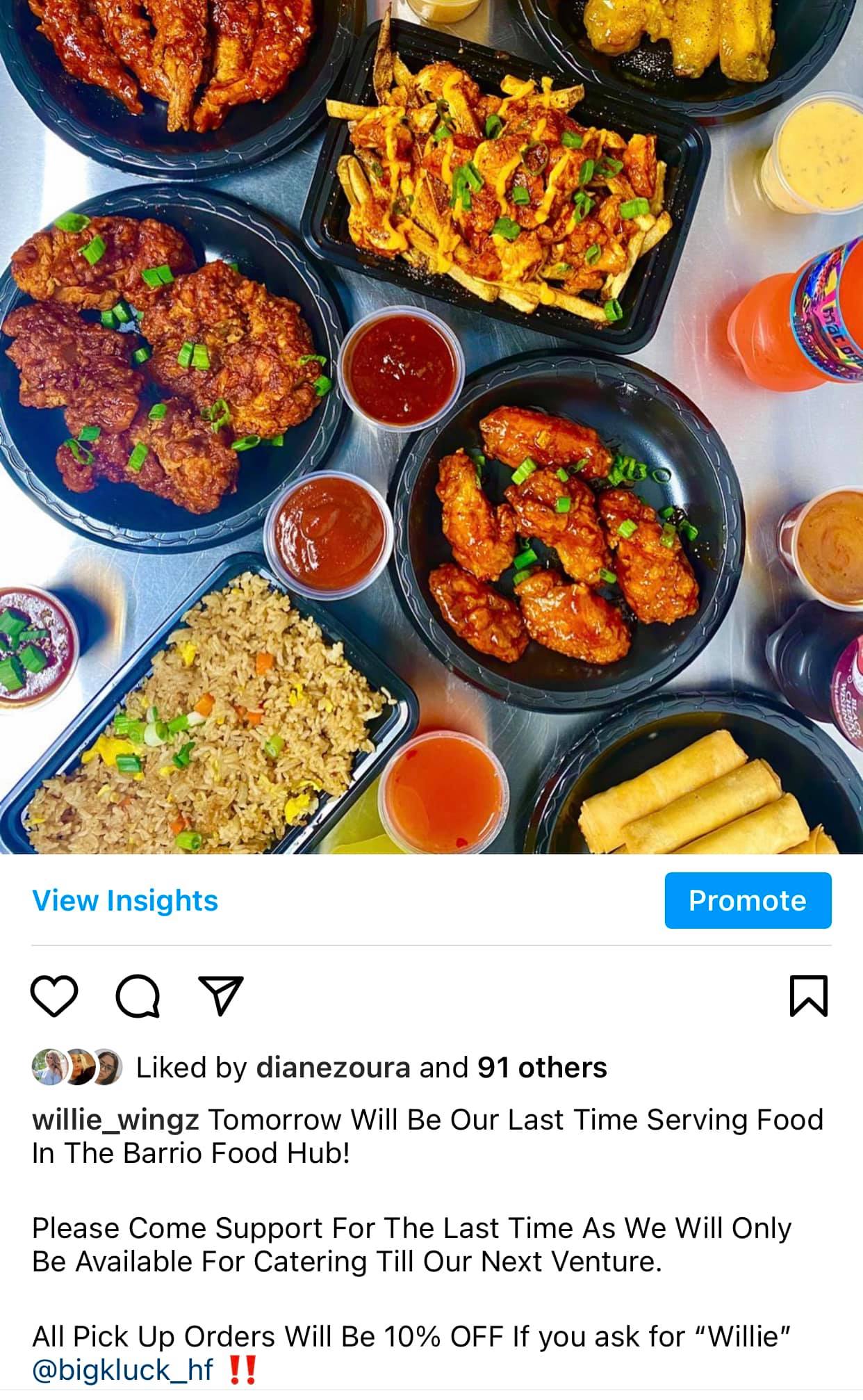Viewport: 863px width, 1400px height.
Task: Open View Insights for this post
Action: pos(125,900)
